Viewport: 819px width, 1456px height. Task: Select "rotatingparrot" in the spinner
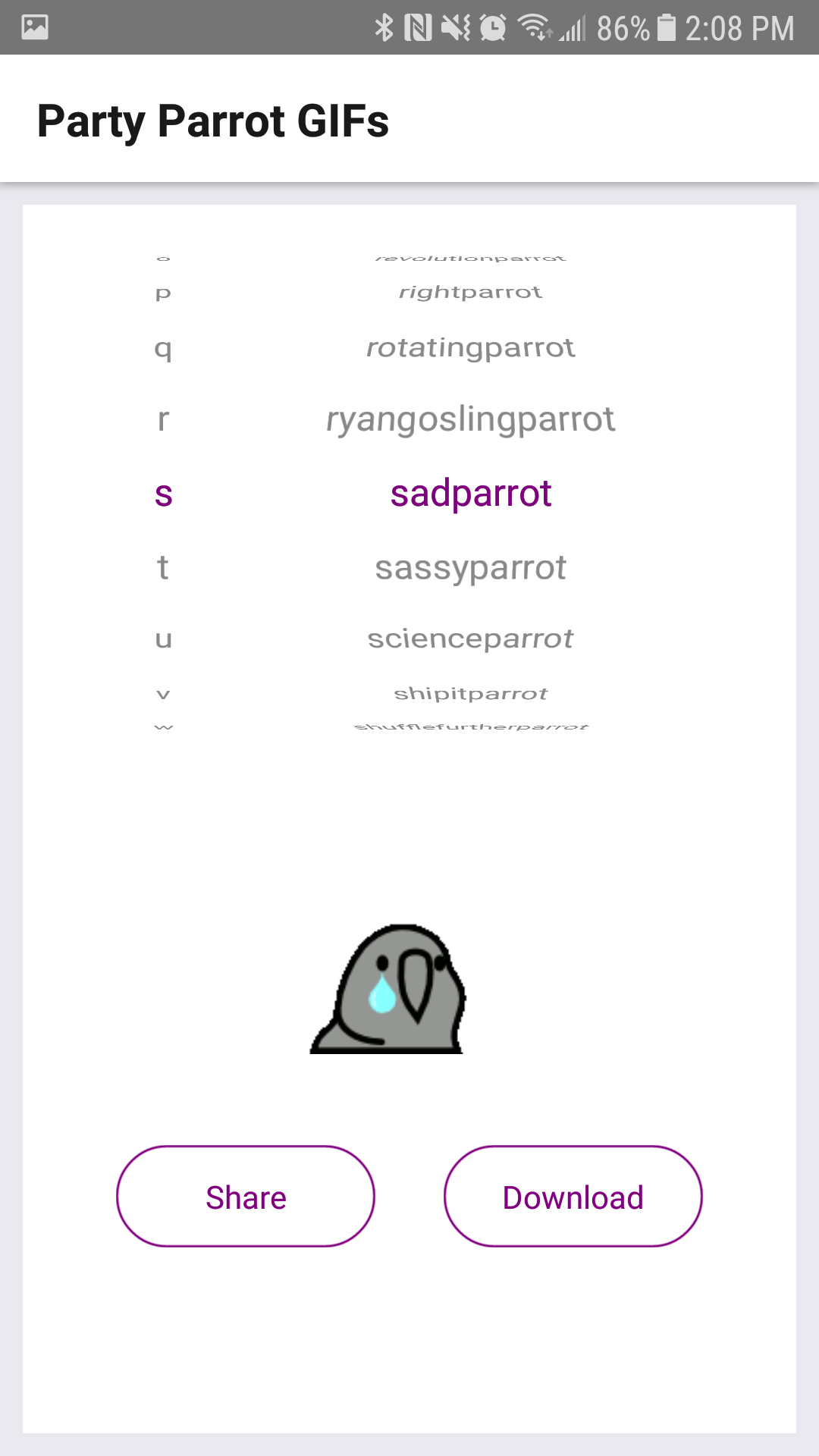[x=471, y=348]
